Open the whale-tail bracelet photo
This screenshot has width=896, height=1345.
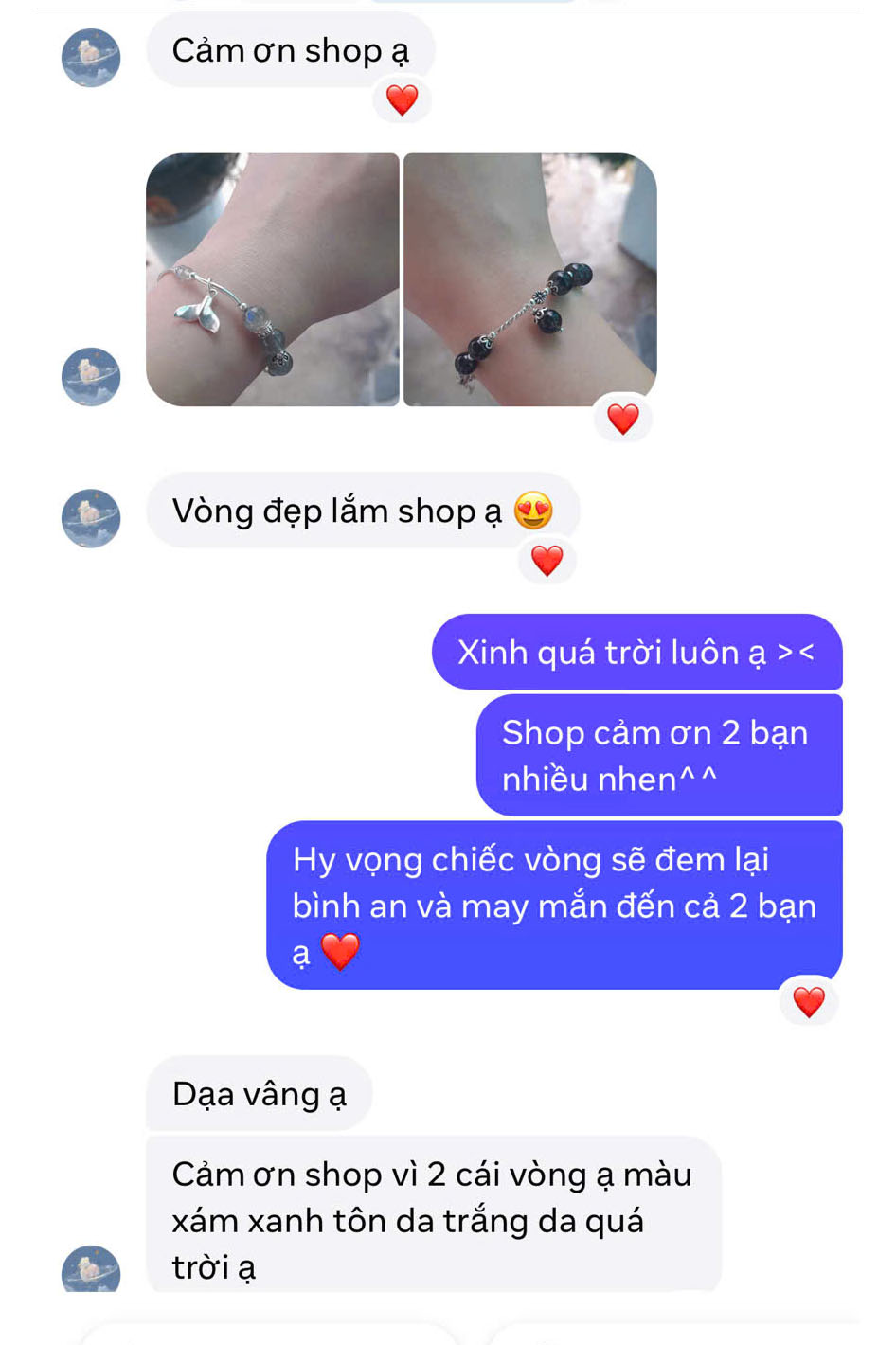click(x=273, y=279)
